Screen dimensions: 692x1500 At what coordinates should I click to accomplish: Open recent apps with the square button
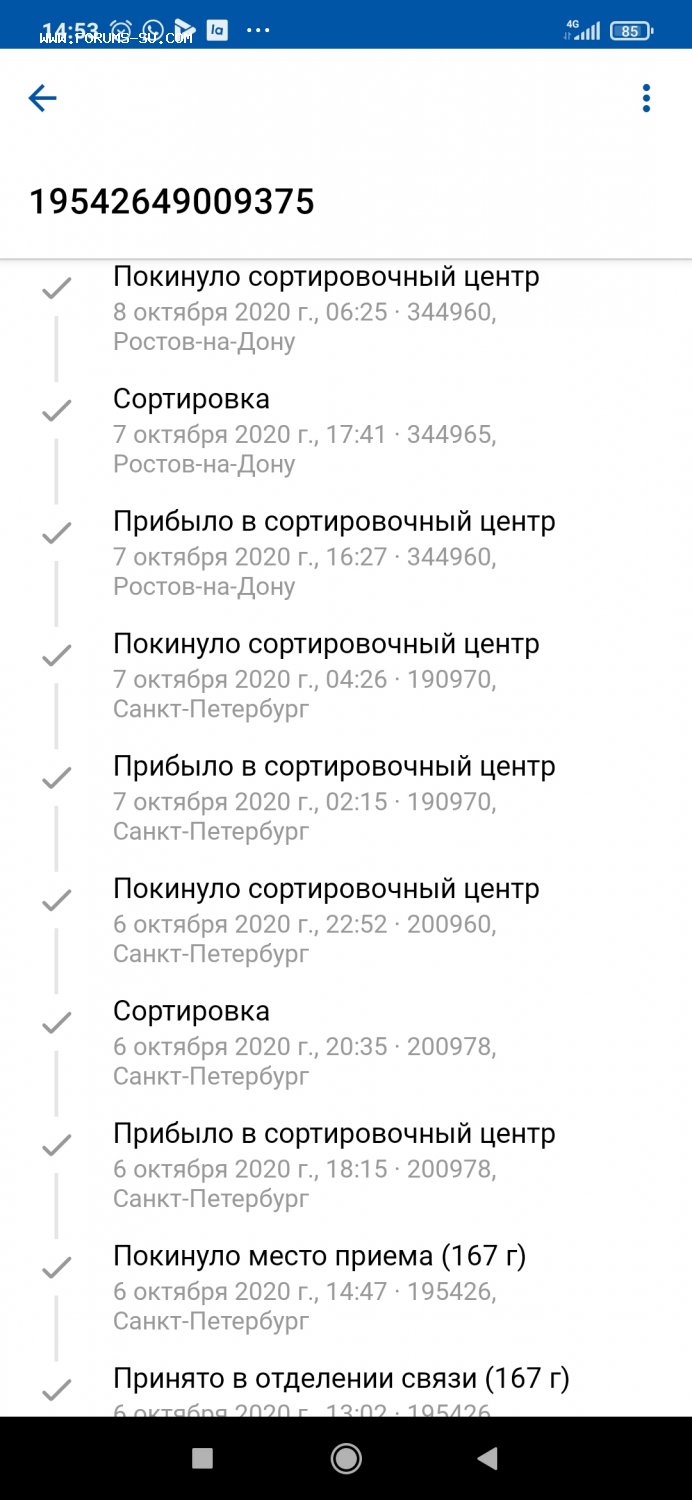click(x=203, y=1459)
